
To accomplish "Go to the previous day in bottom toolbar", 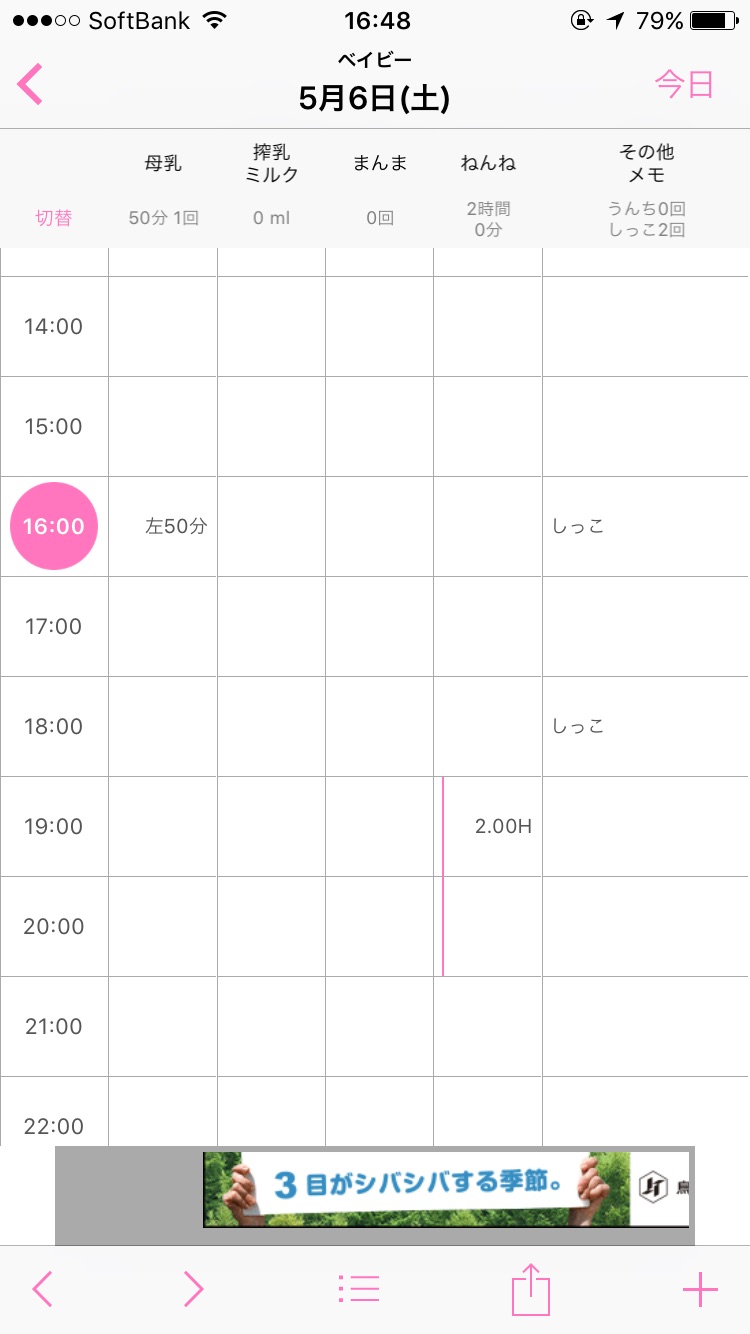I will [43, 1290].
